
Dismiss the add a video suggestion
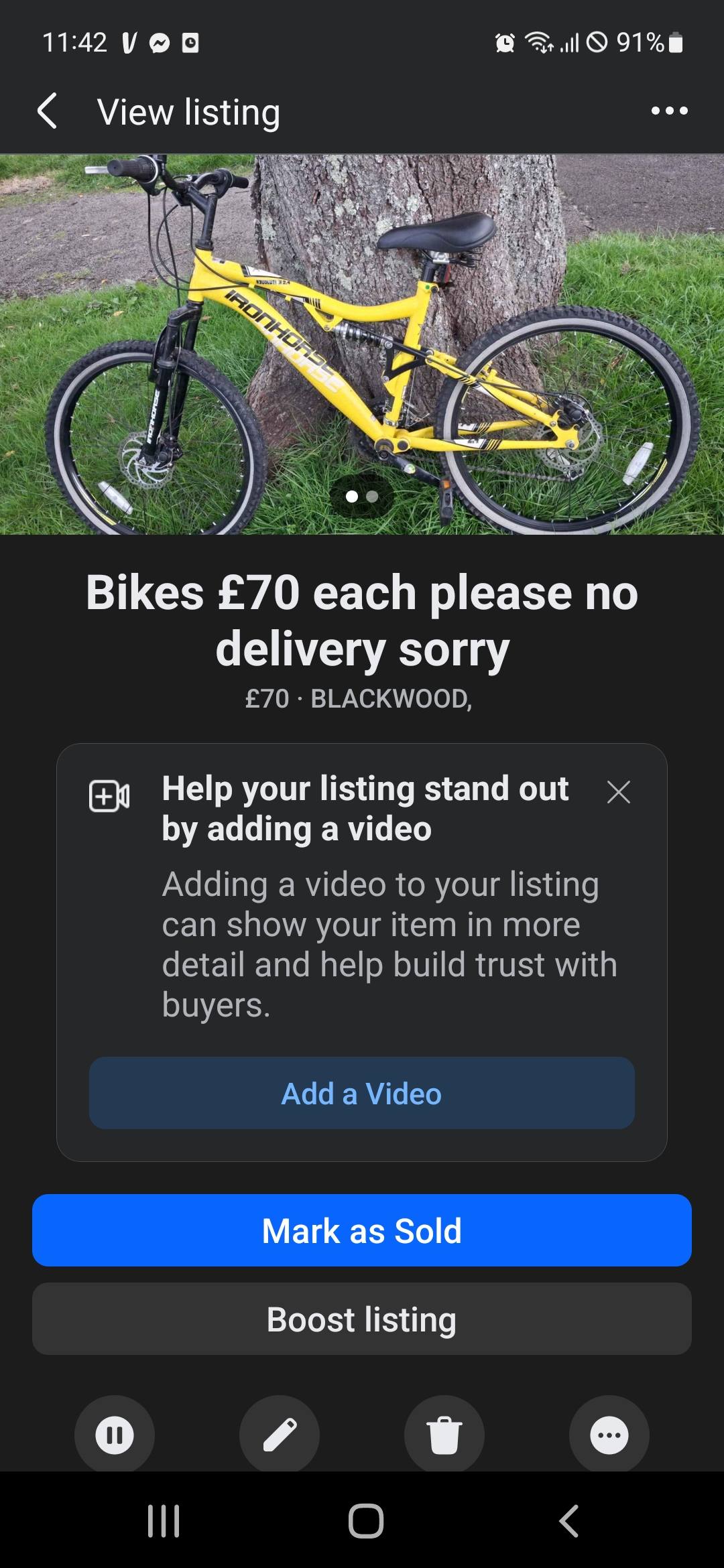(618, 792)
